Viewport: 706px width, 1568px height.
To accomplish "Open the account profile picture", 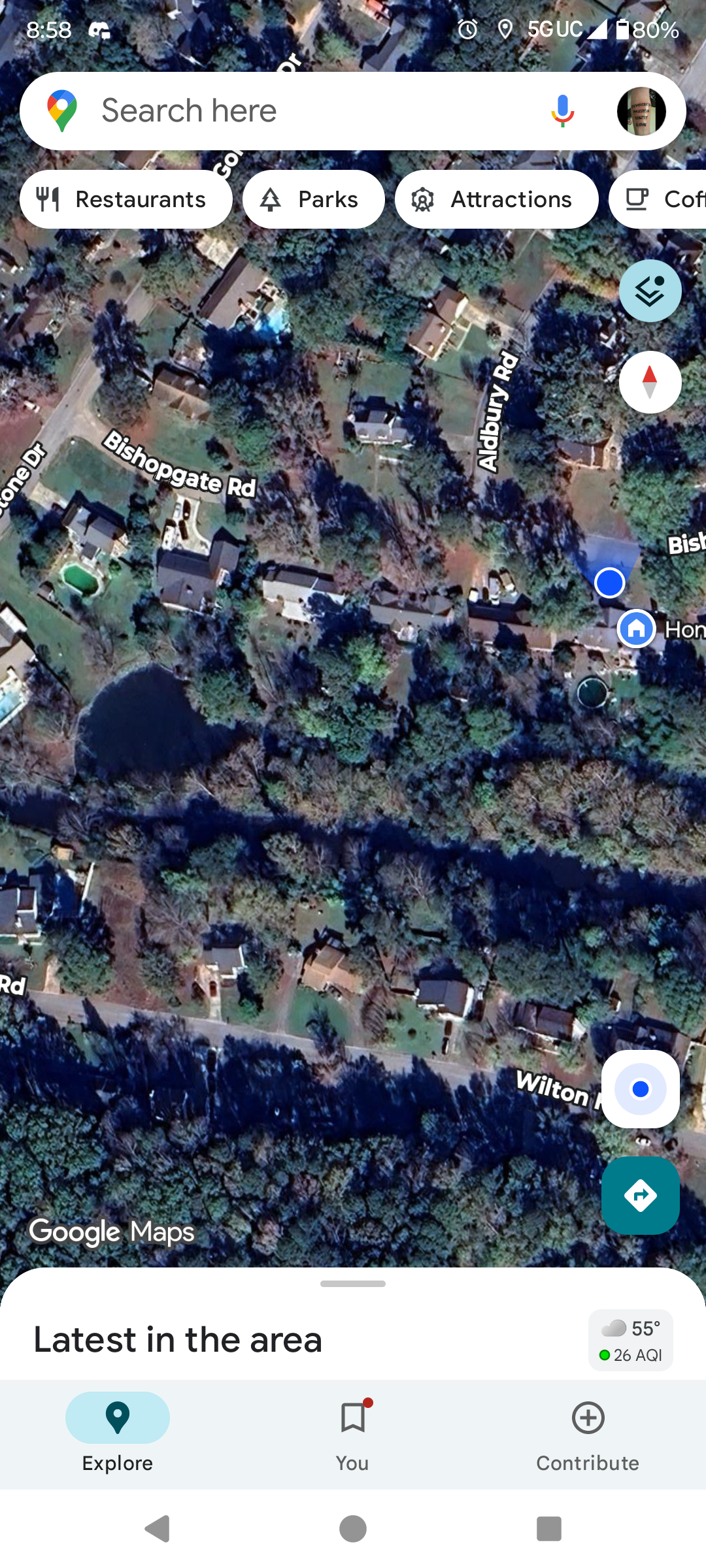I will tap(641, 111).
